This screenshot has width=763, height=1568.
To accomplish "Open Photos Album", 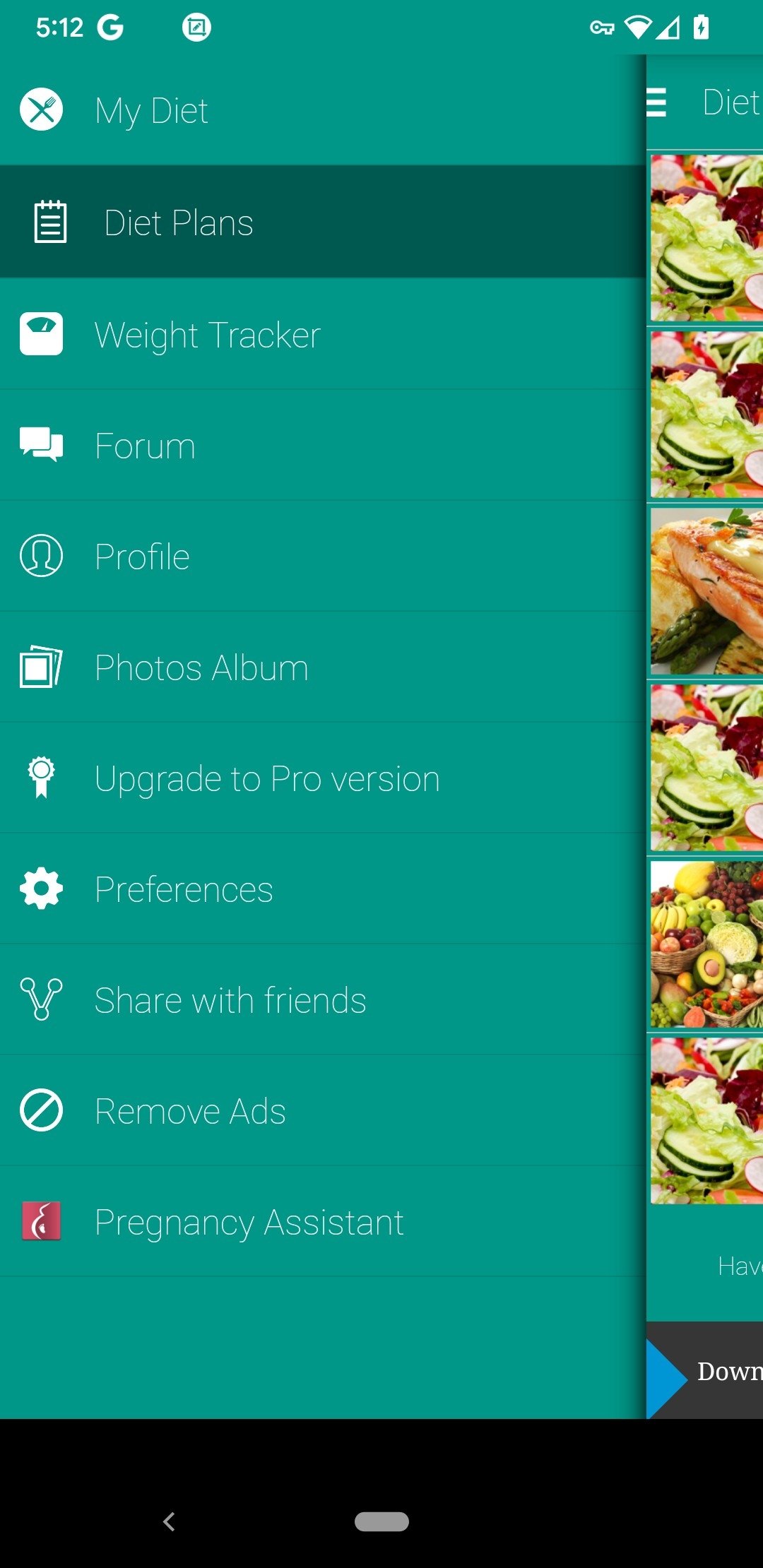I will click(323, 667).
